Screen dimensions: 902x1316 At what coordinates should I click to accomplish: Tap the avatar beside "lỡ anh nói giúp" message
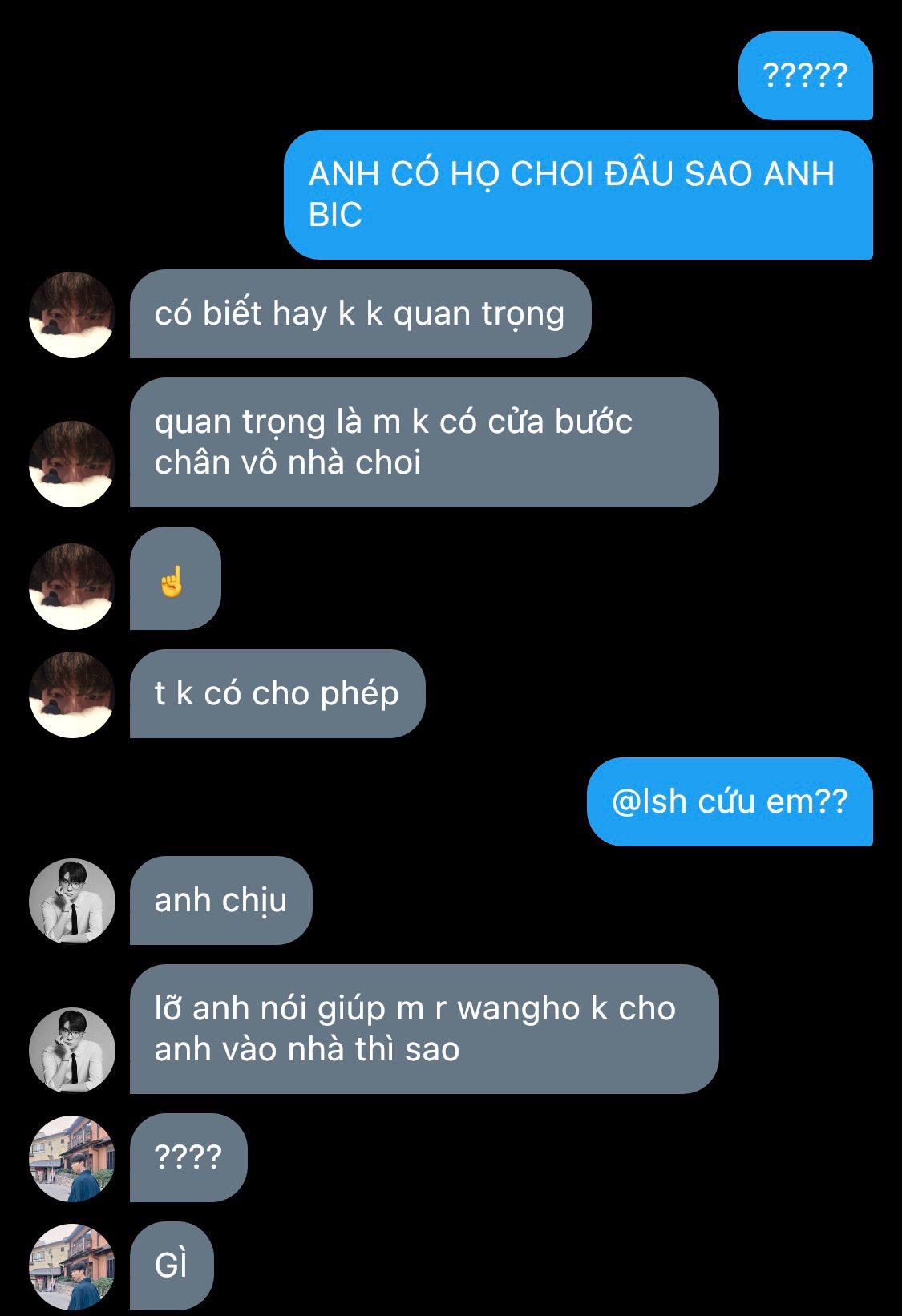click(72, 1051)
